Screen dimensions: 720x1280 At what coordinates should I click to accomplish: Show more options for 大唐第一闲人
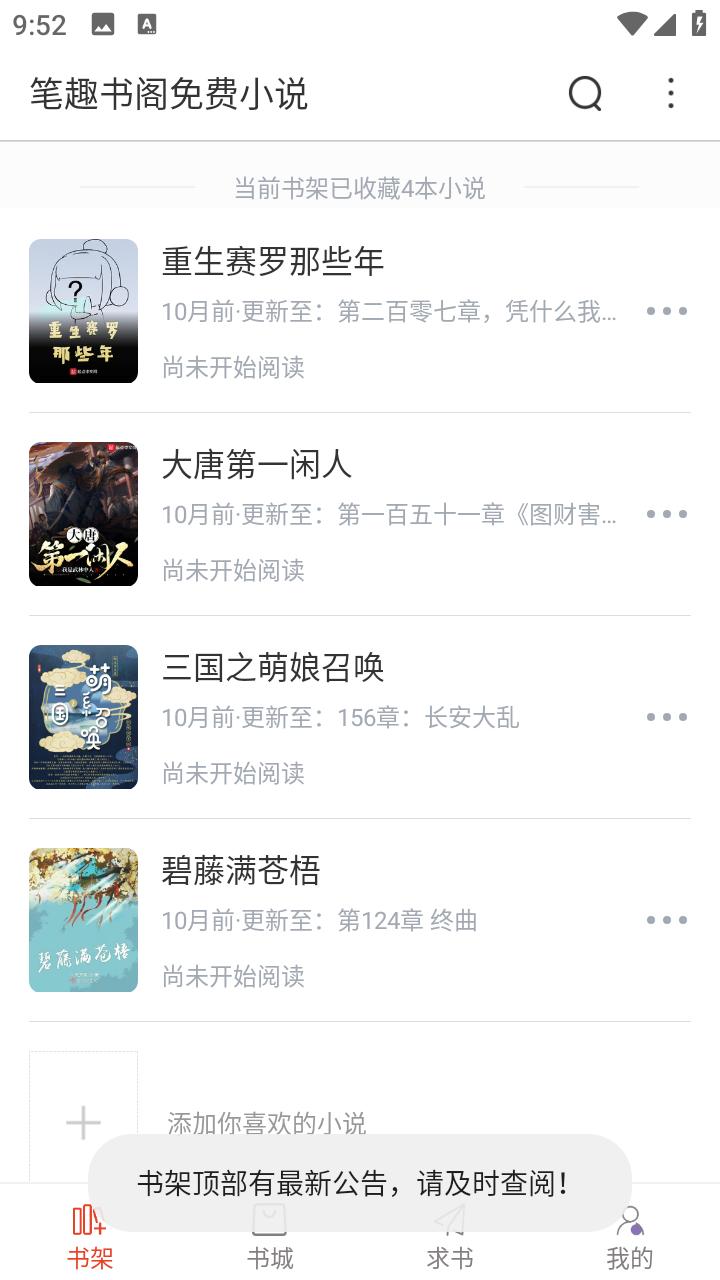(x=666, y=514)
